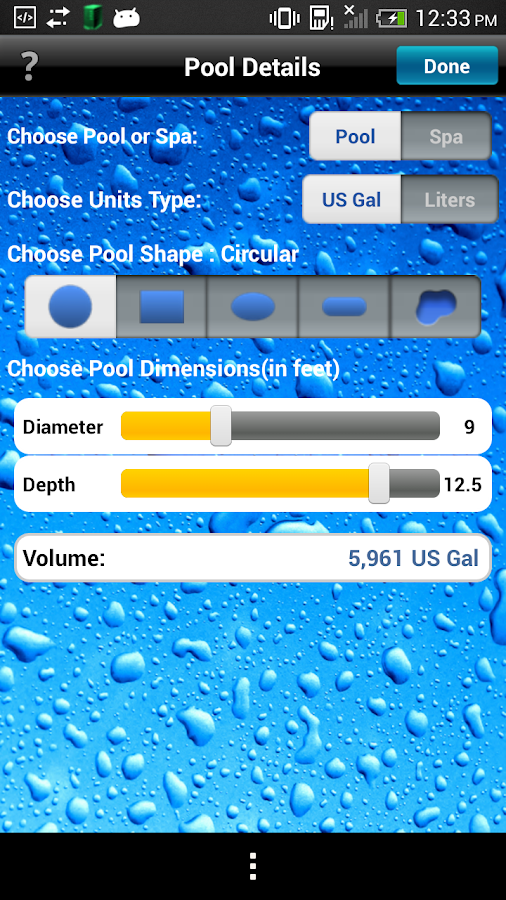Switch units to Liters
This screenshot has height=900, width=506.
coord(450,199)
